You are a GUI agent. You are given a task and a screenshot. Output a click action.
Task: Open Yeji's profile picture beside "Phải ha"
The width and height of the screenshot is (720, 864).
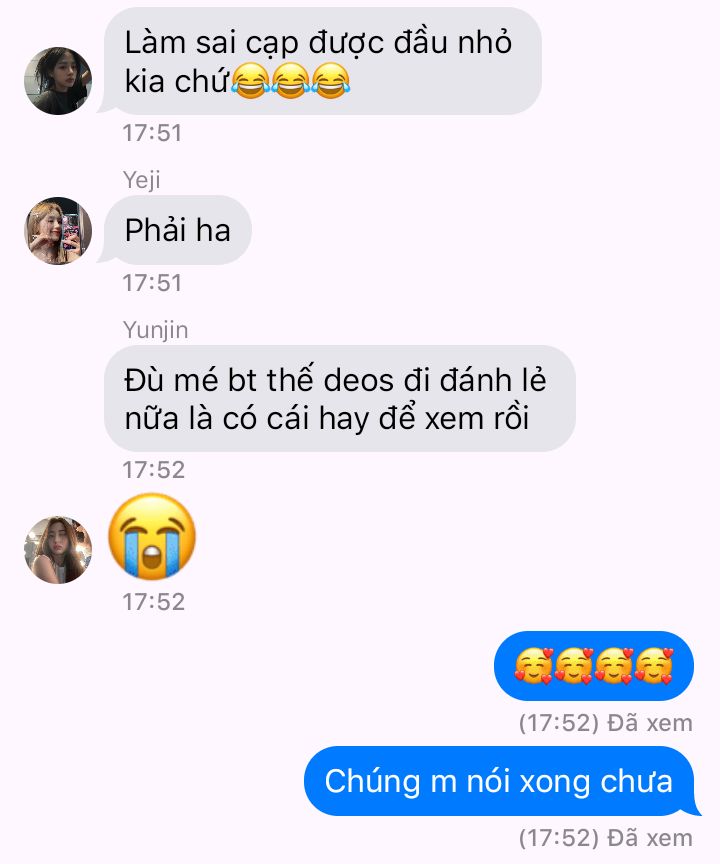(58, 231)
